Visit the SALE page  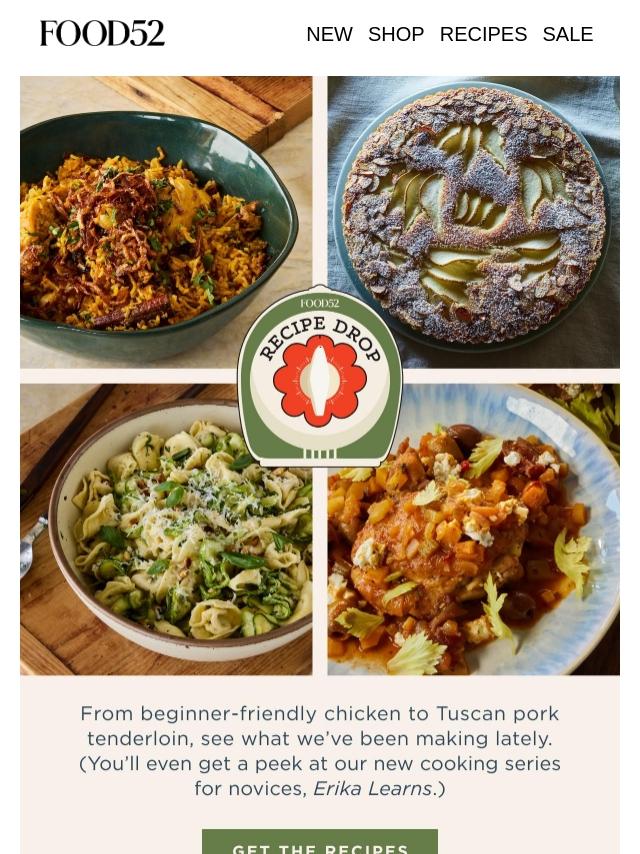(x=567, y=34)
